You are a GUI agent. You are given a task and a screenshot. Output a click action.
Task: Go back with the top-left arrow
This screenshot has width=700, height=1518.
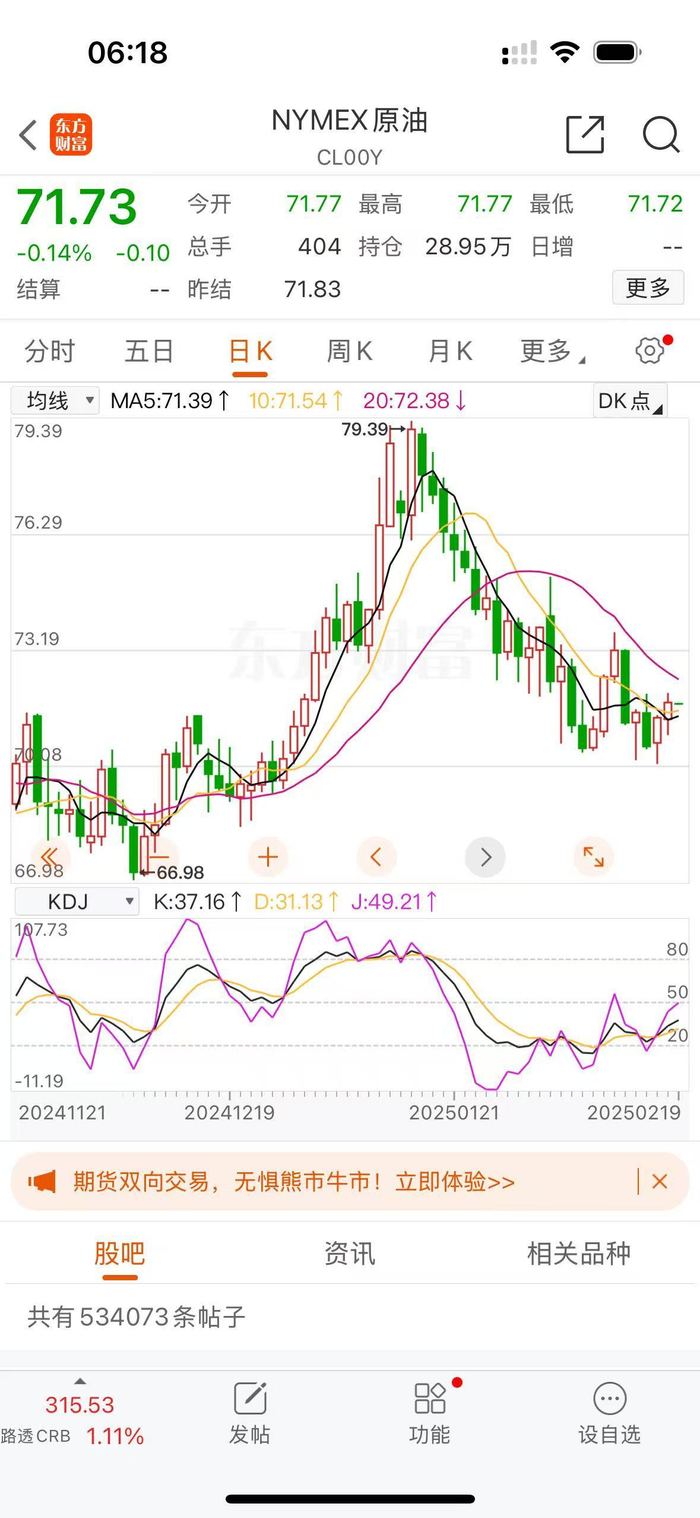29,135
